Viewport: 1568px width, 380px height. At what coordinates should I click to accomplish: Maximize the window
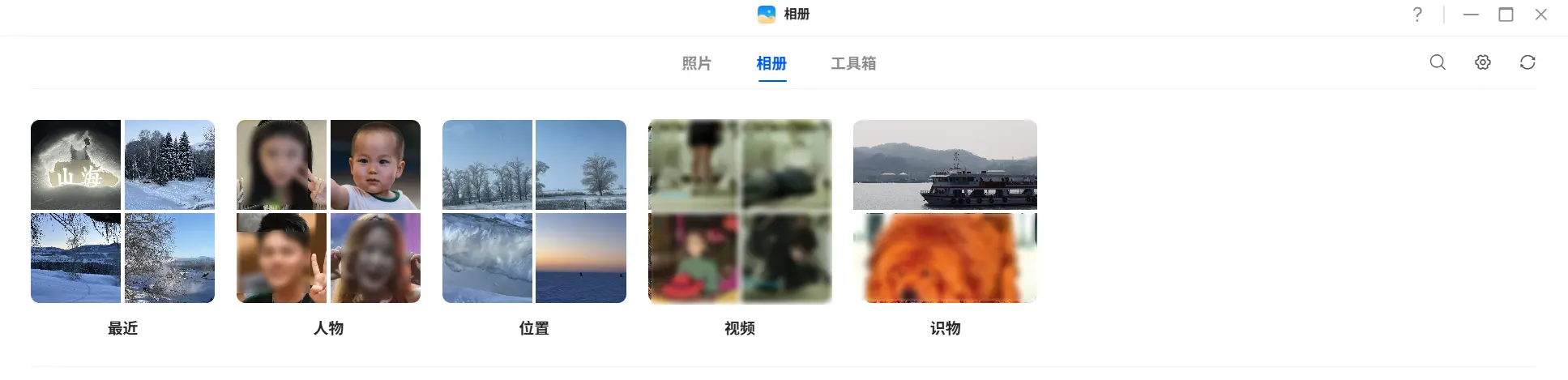point(1506,15)
